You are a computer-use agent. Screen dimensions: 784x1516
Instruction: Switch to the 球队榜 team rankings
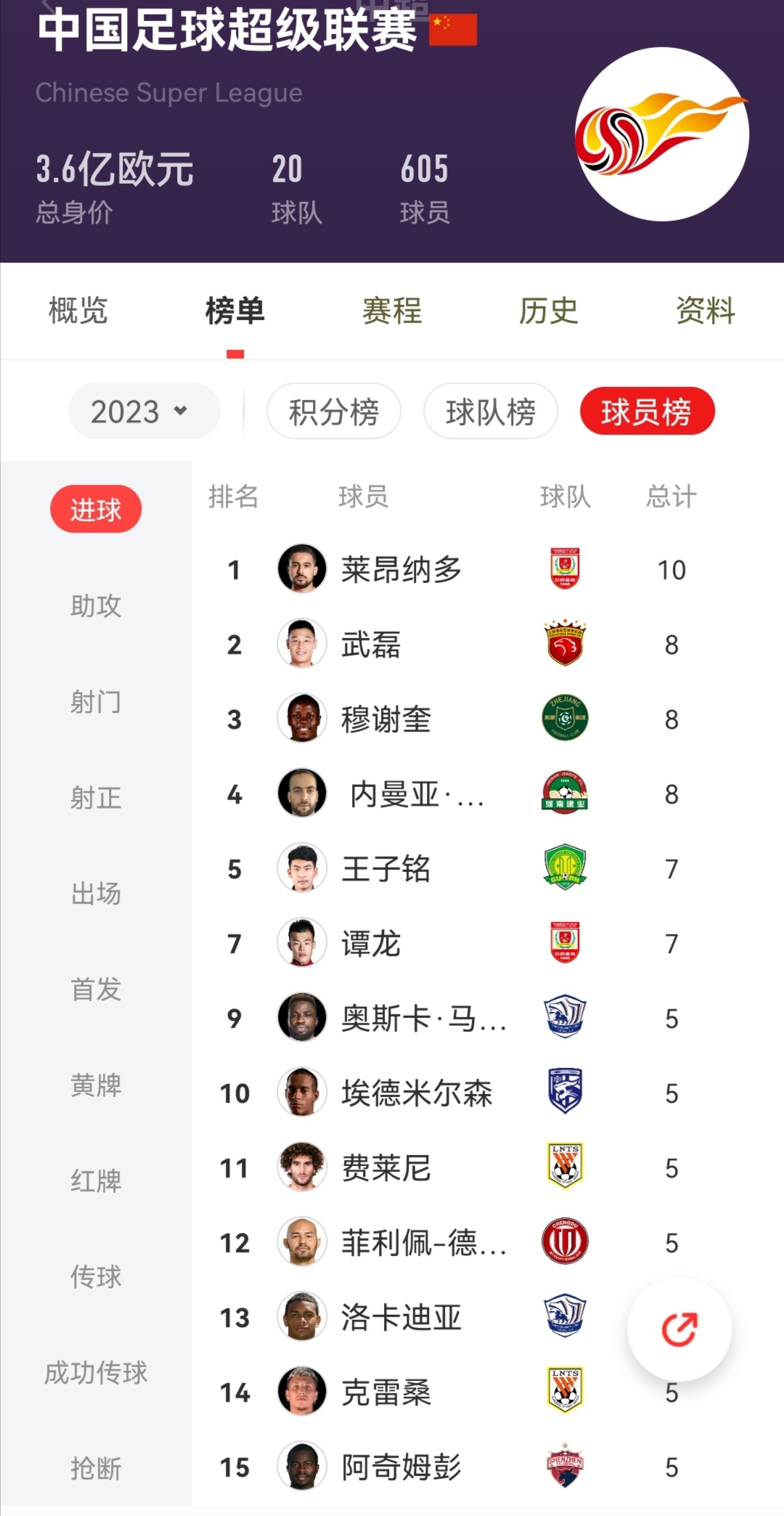[x=490, y=410]
